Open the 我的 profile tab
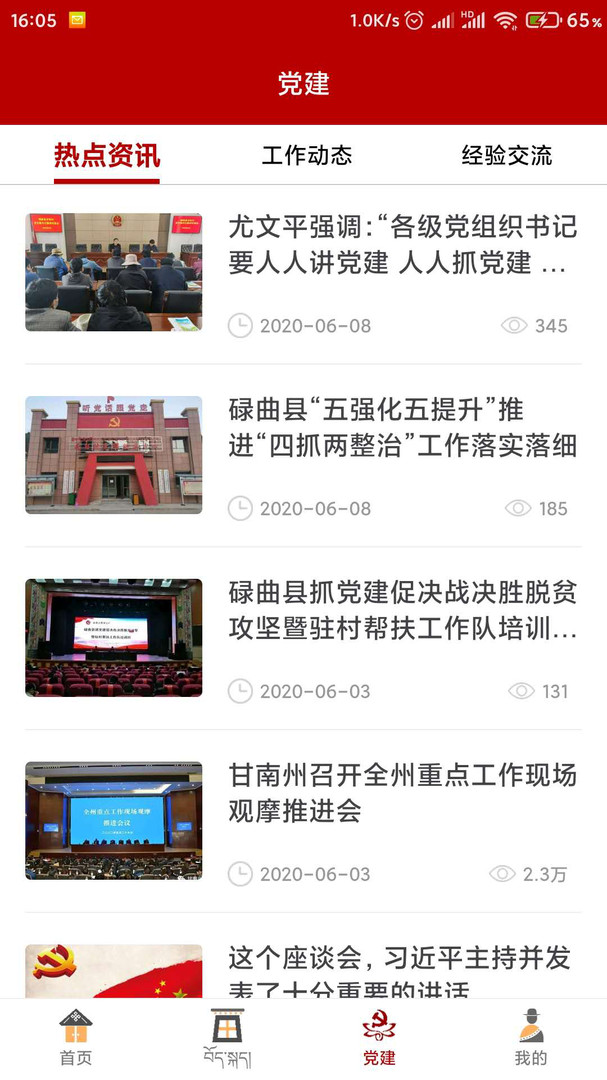The image size is (607, 1080). pyautogui.click(x=531, y=1038)
